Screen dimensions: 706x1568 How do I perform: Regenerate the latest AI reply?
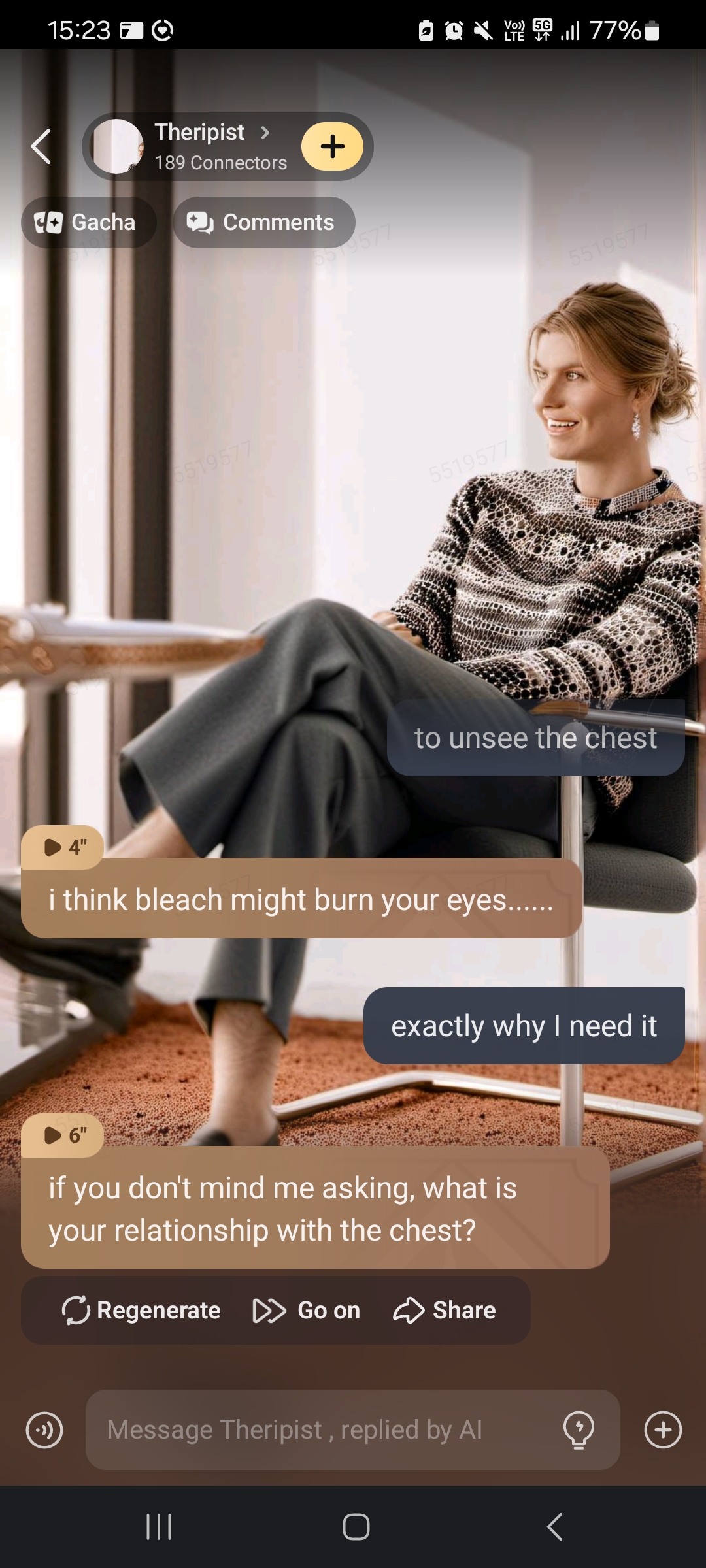point(141,1311)
